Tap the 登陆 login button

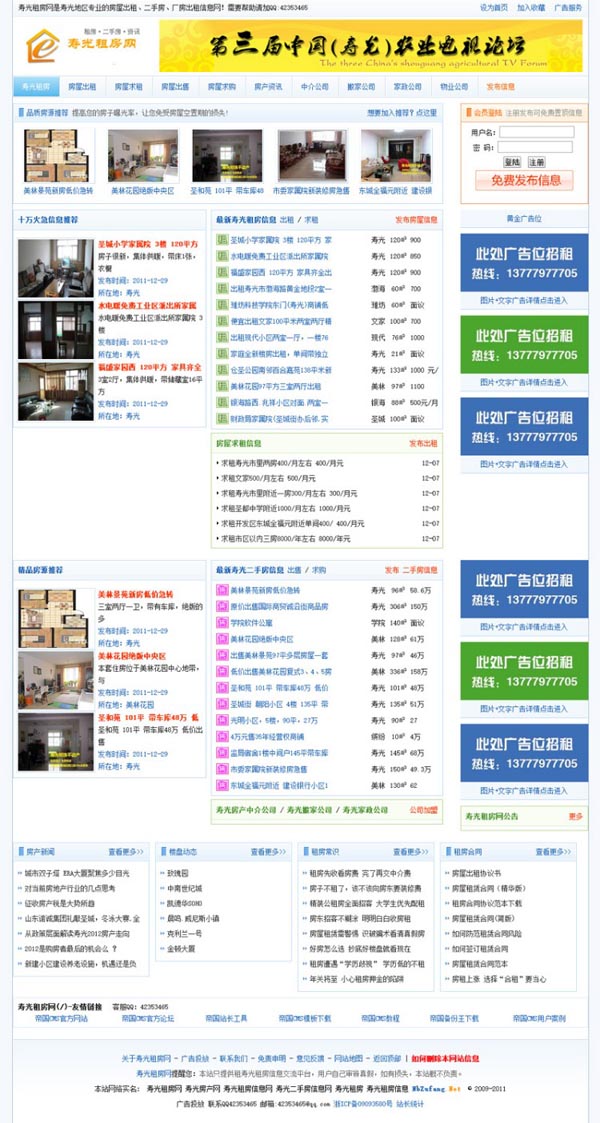(x=512, y=162)
